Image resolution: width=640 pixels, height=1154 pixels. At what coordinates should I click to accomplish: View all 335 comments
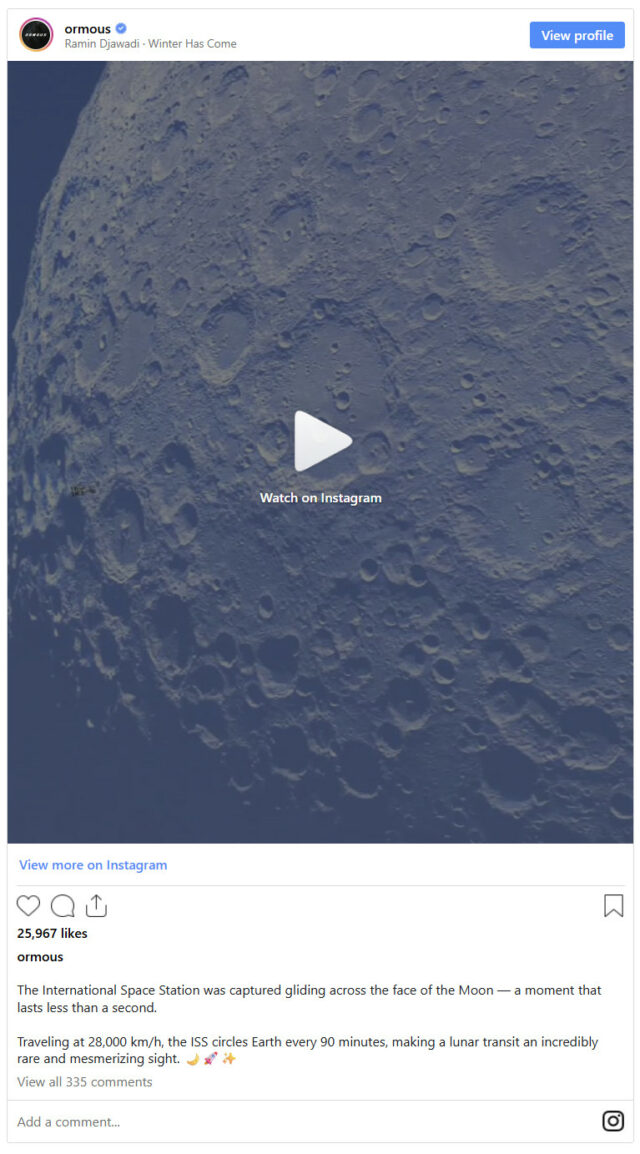coord(85,1082)
